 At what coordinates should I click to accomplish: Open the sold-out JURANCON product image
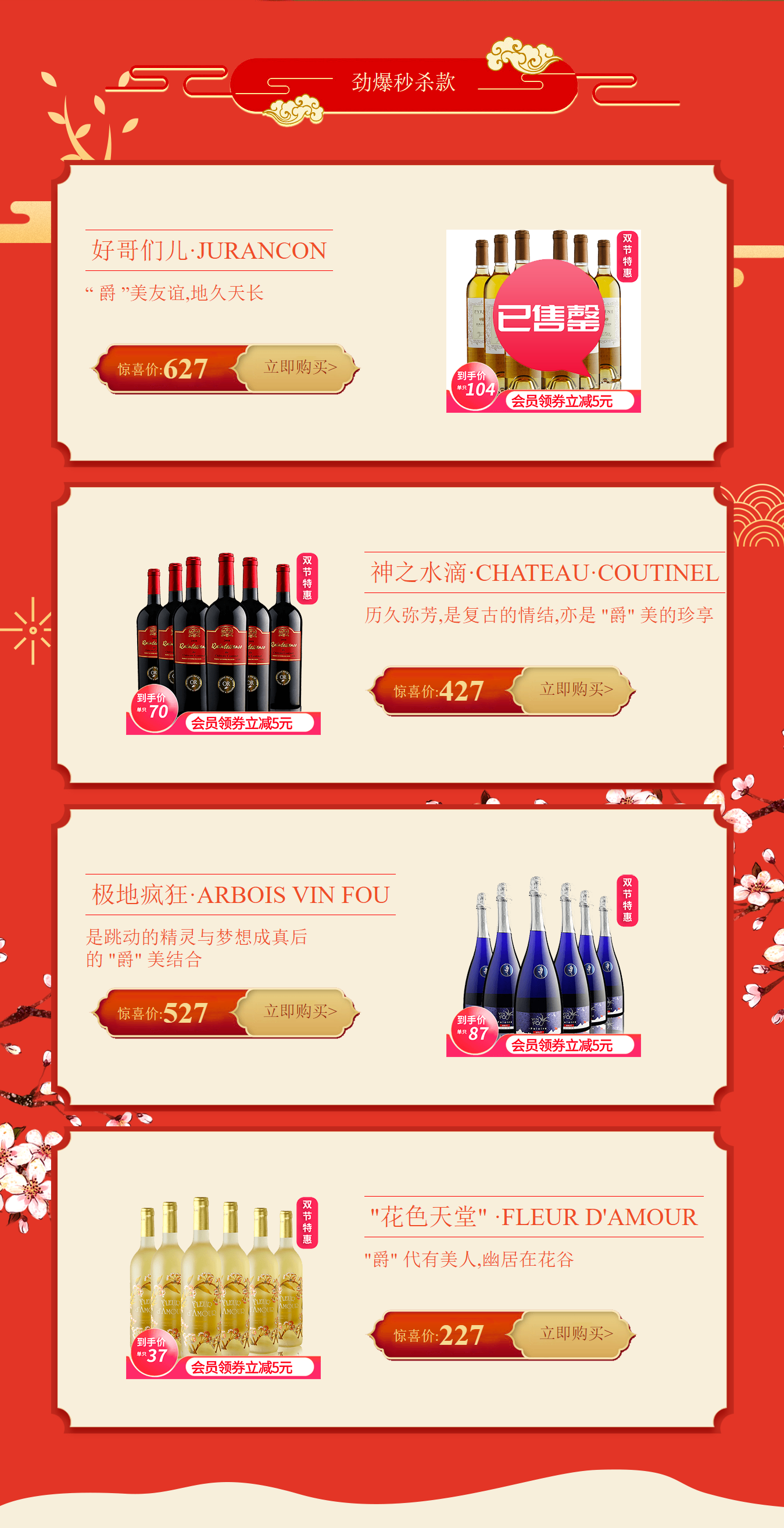coord(543,321)
